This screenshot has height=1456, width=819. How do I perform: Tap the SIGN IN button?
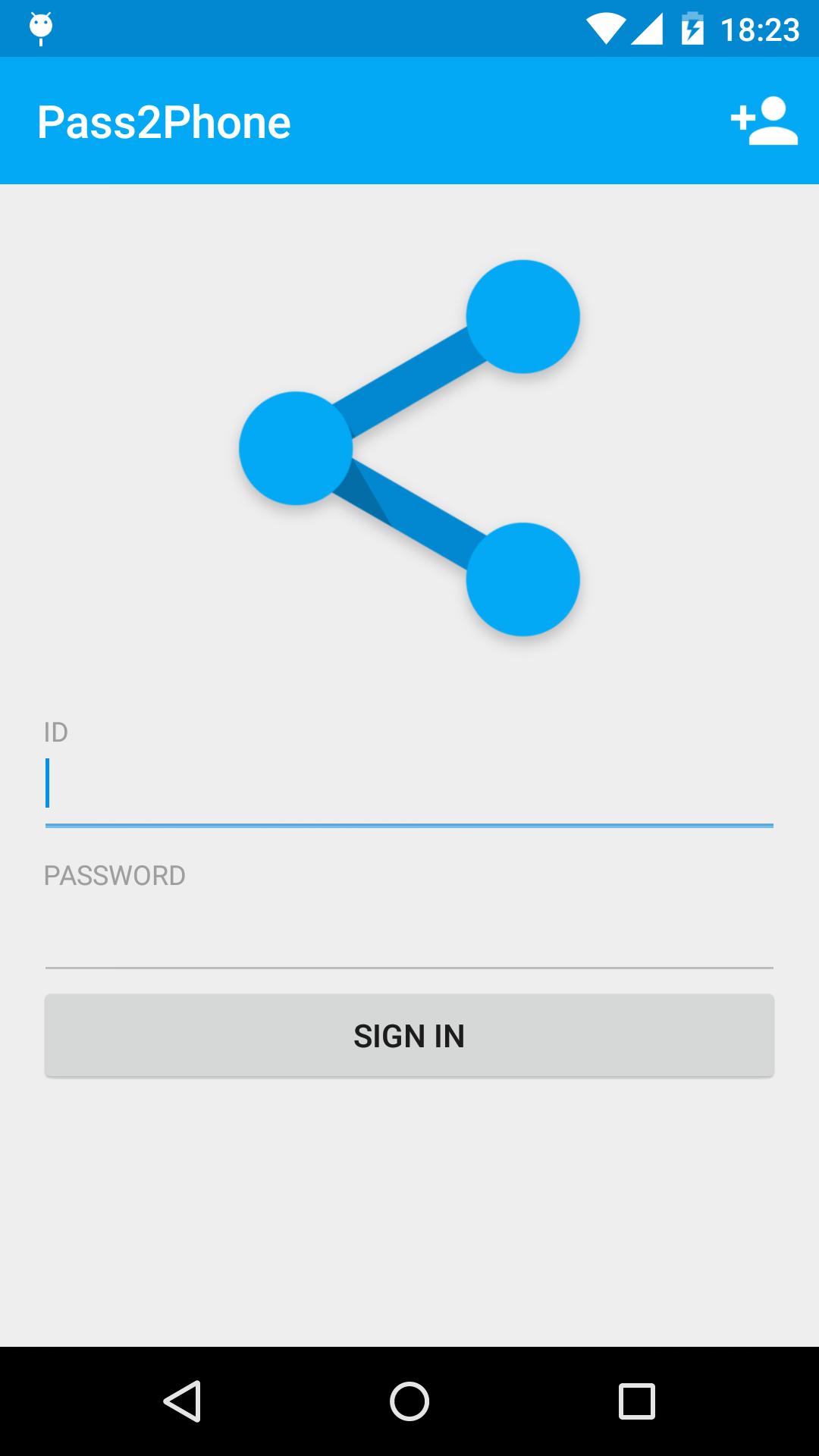pyautogui.click(x=409, y=1036)
